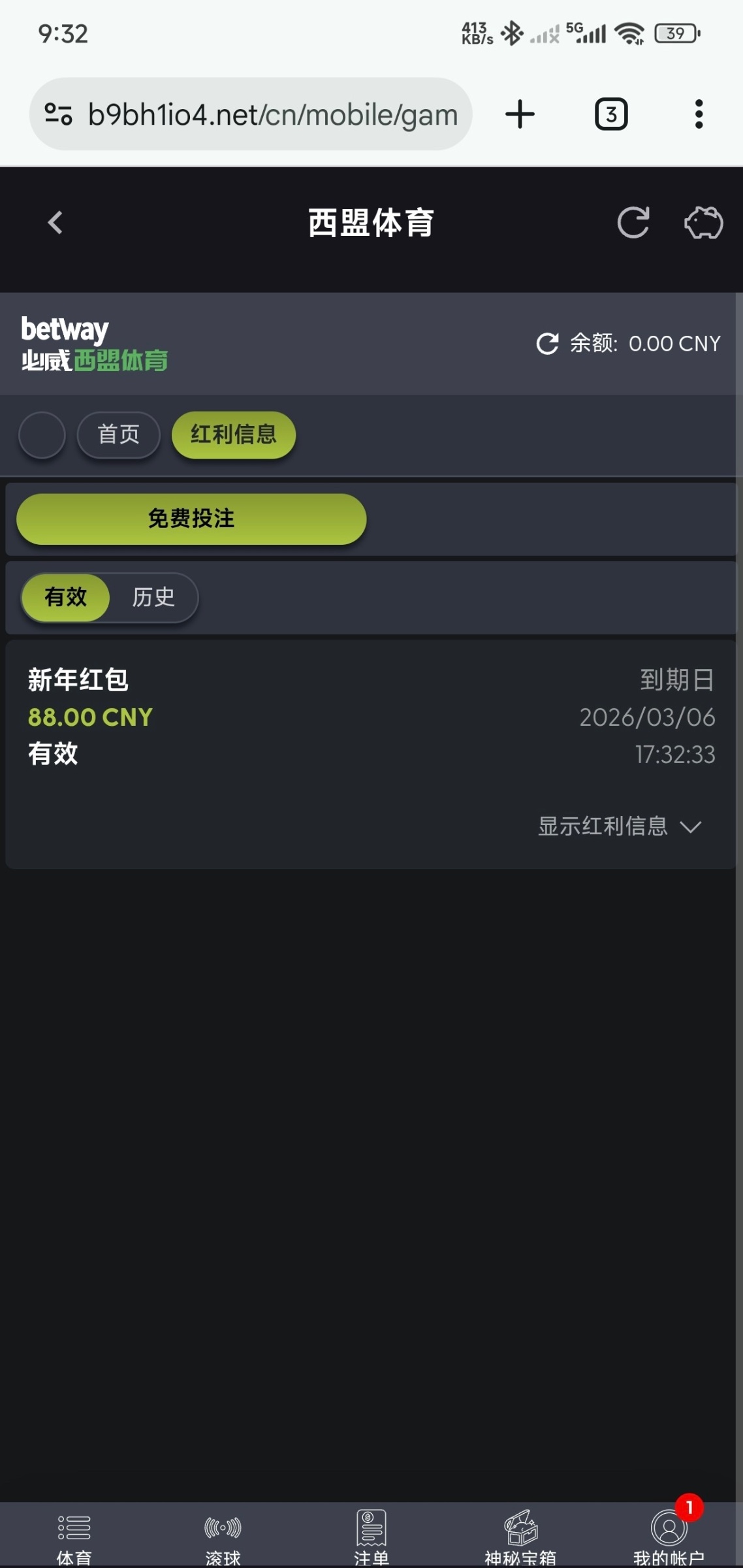Switch to the 历史 segment
This screenshot has width=743, height=1568.
(153, 597)
